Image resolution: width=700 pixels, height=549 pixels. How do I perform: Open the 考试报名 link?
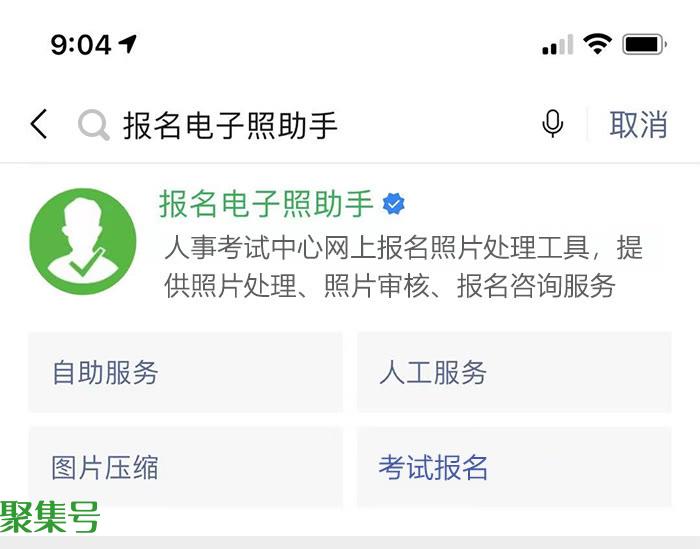coord(513,467)
